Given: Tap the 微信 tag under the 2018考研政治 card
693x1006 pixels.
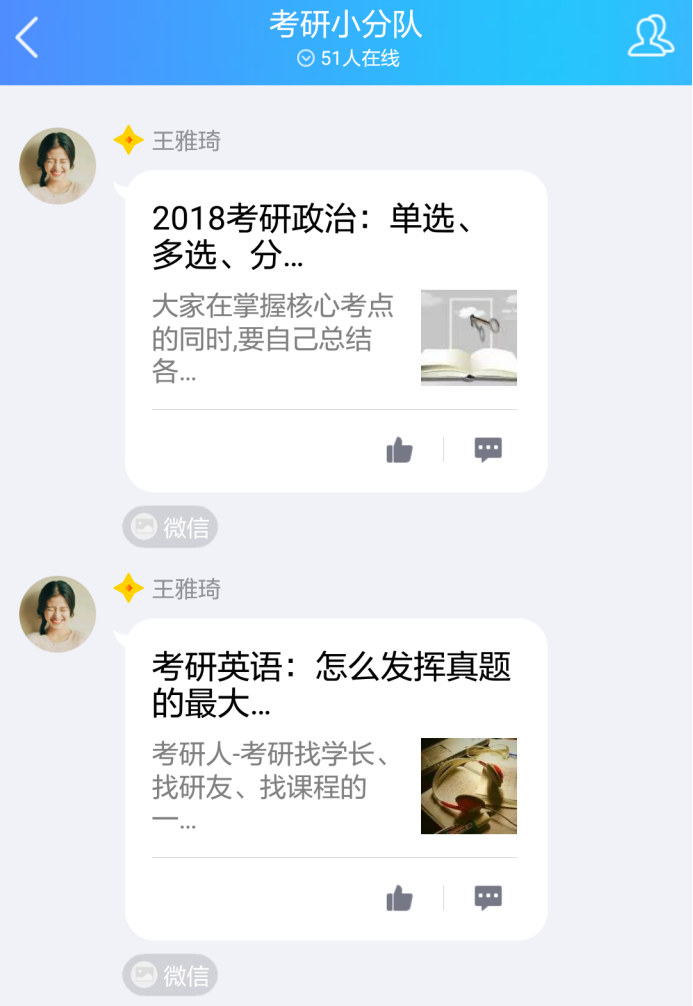Looking at the screenshot, I should tap(170, 527).
